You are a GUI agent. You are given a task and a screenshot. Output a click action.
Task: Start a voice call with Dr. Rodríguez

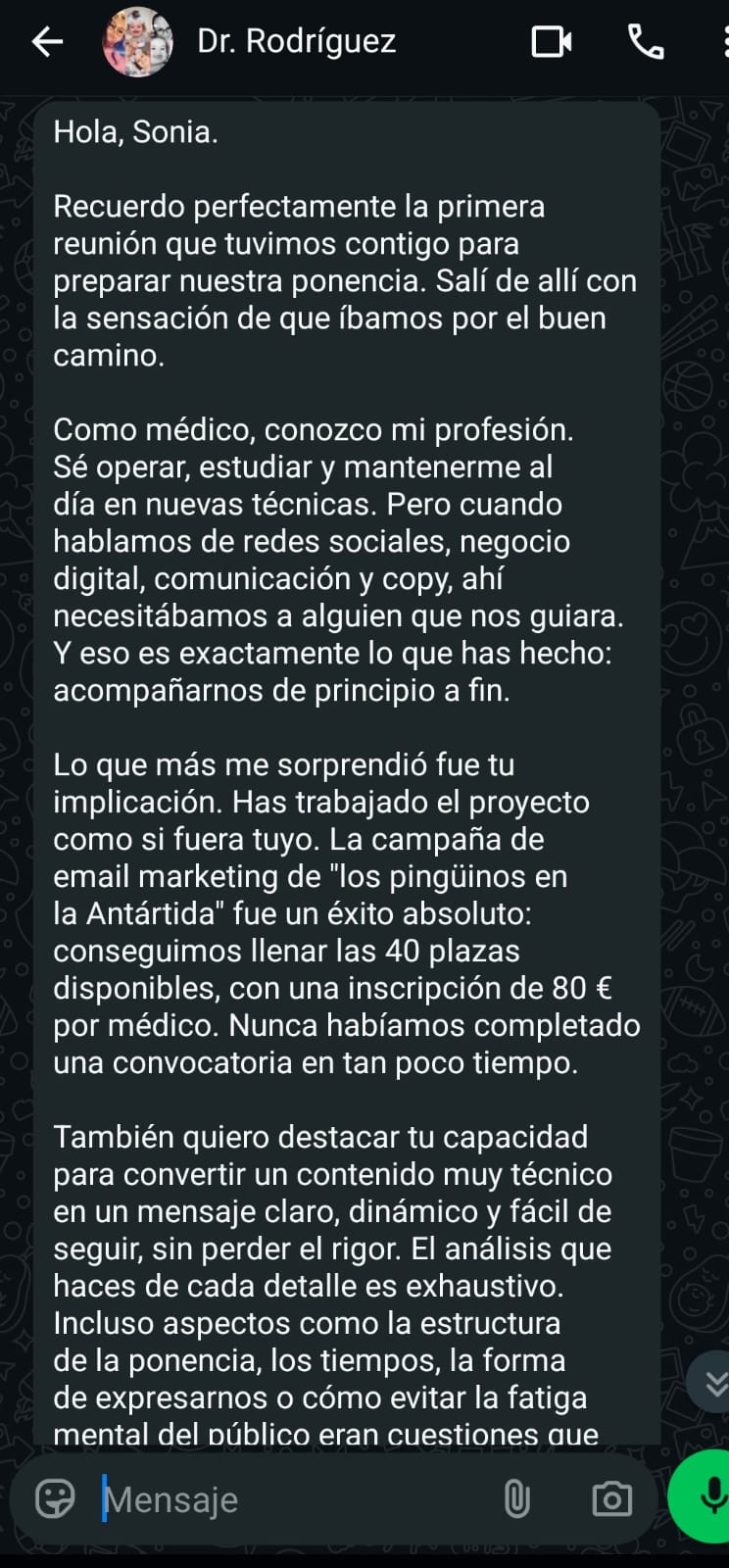646,41
